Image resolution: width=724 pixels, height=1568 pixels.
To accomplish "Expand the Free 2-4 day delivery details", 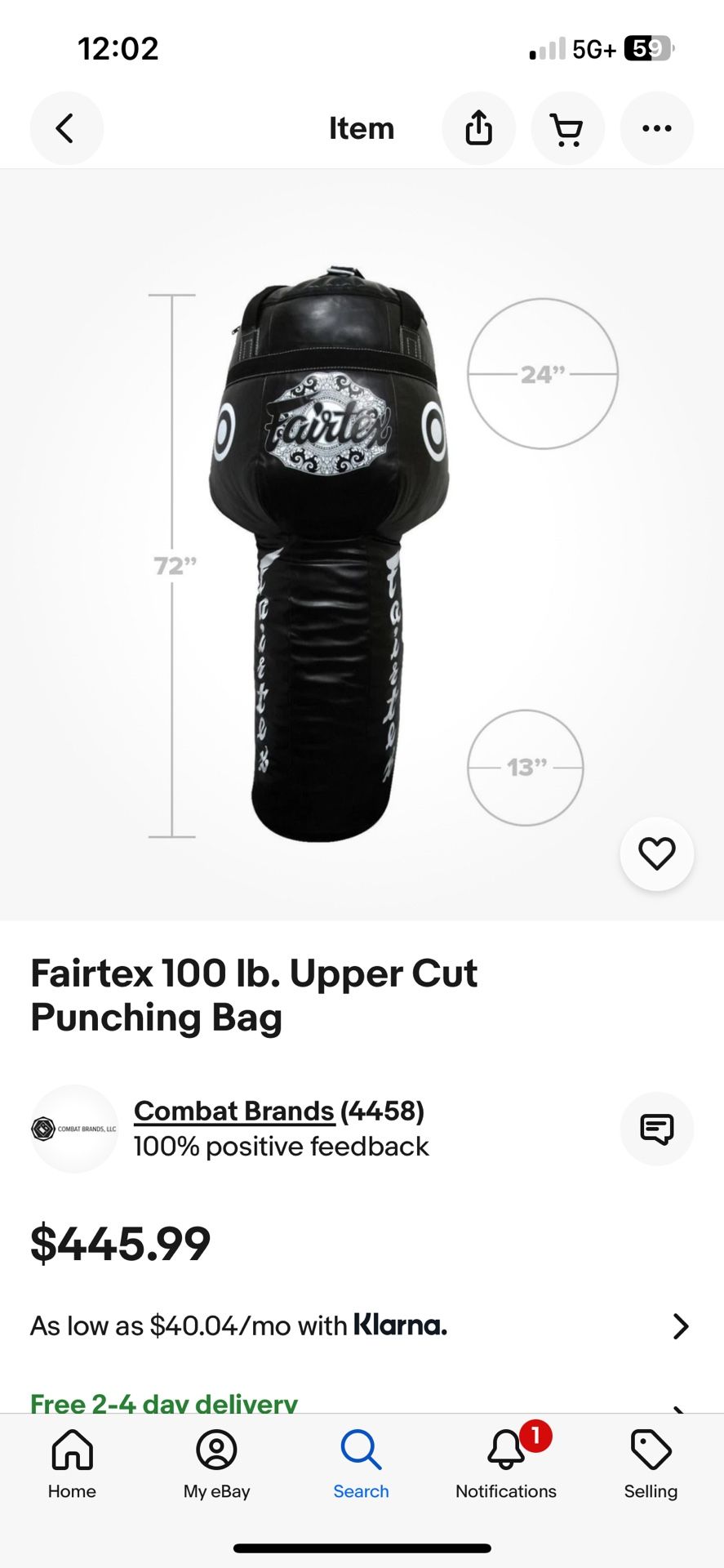I will coord(163,1398).
